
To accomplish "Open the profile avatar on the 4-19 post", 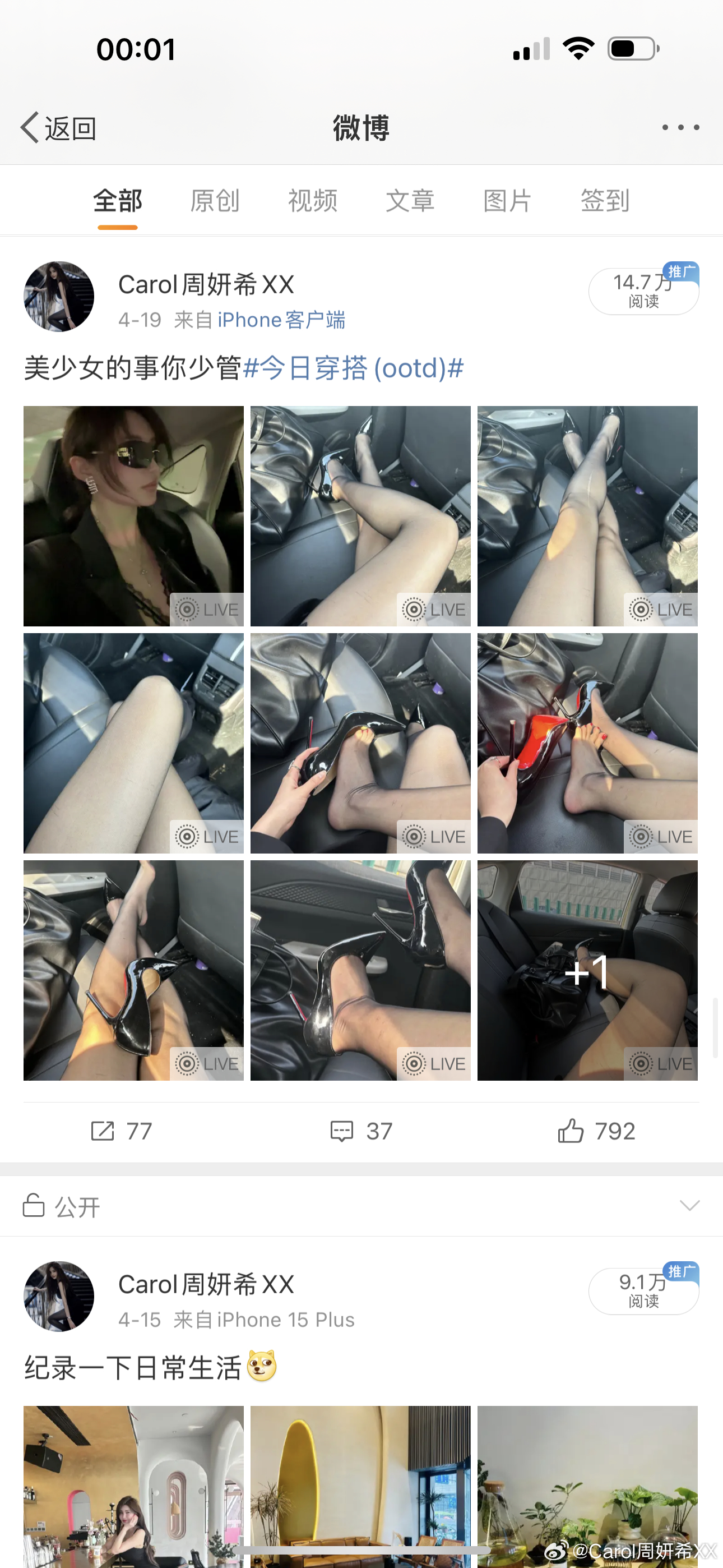I will click(x=58, y=297).
